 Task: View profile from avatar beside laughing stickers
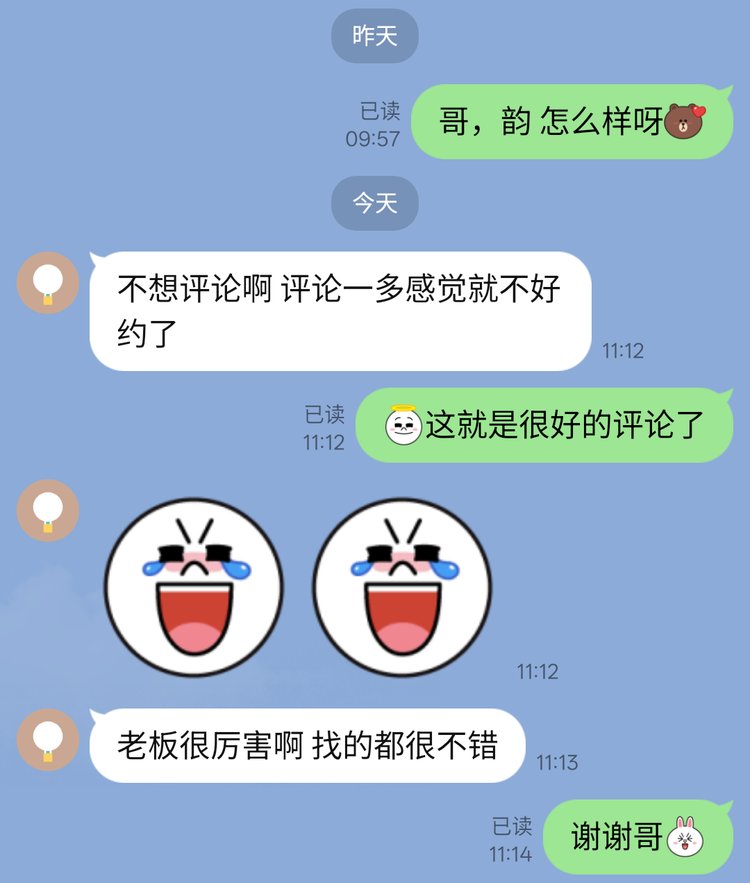point(48,511)
